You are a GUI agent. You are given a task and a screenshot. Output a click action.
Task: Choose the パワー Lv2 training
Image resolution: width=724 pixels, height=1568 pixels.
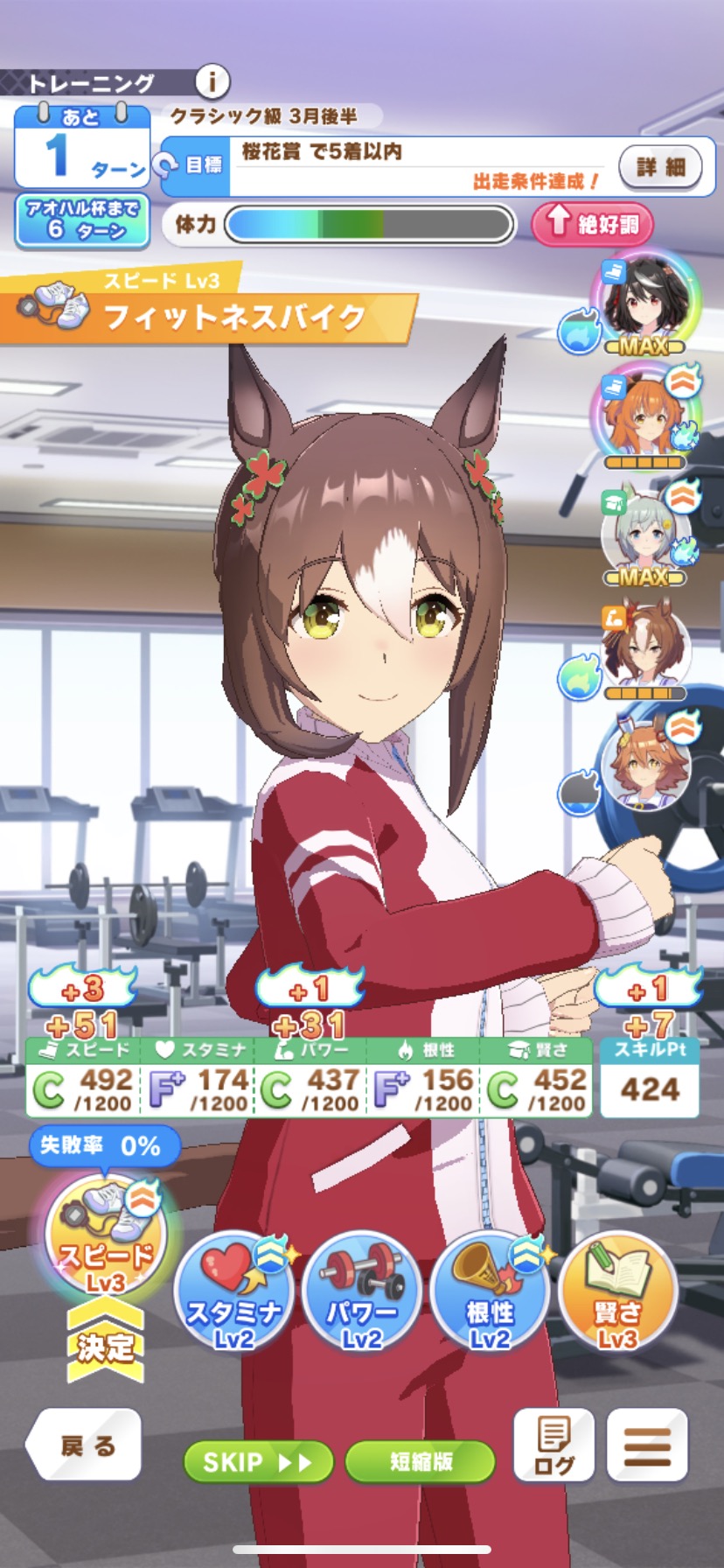point(361,1291)
